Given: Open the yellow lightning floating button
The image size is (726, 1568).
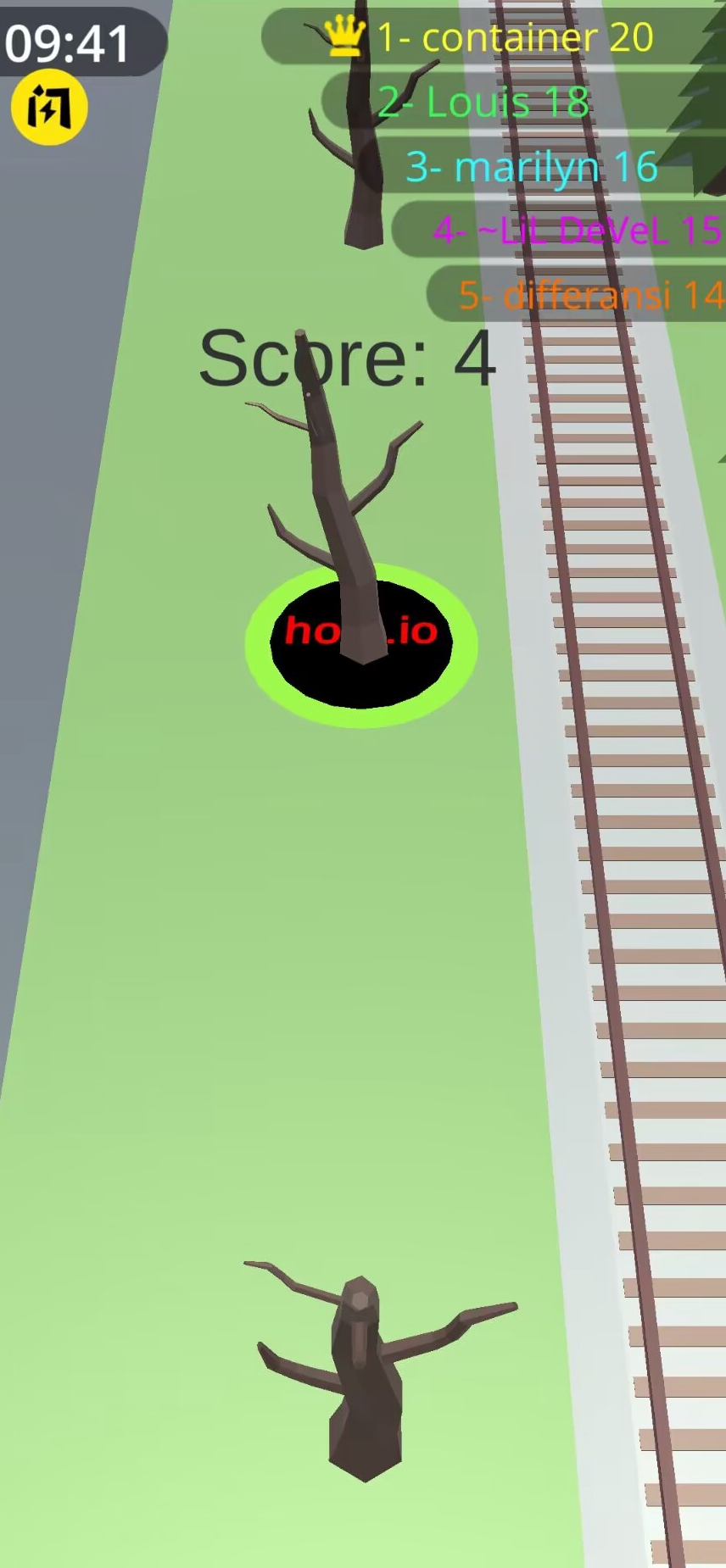Looking at the screenshot, I should pyautogui.click(x=49, y=108).
